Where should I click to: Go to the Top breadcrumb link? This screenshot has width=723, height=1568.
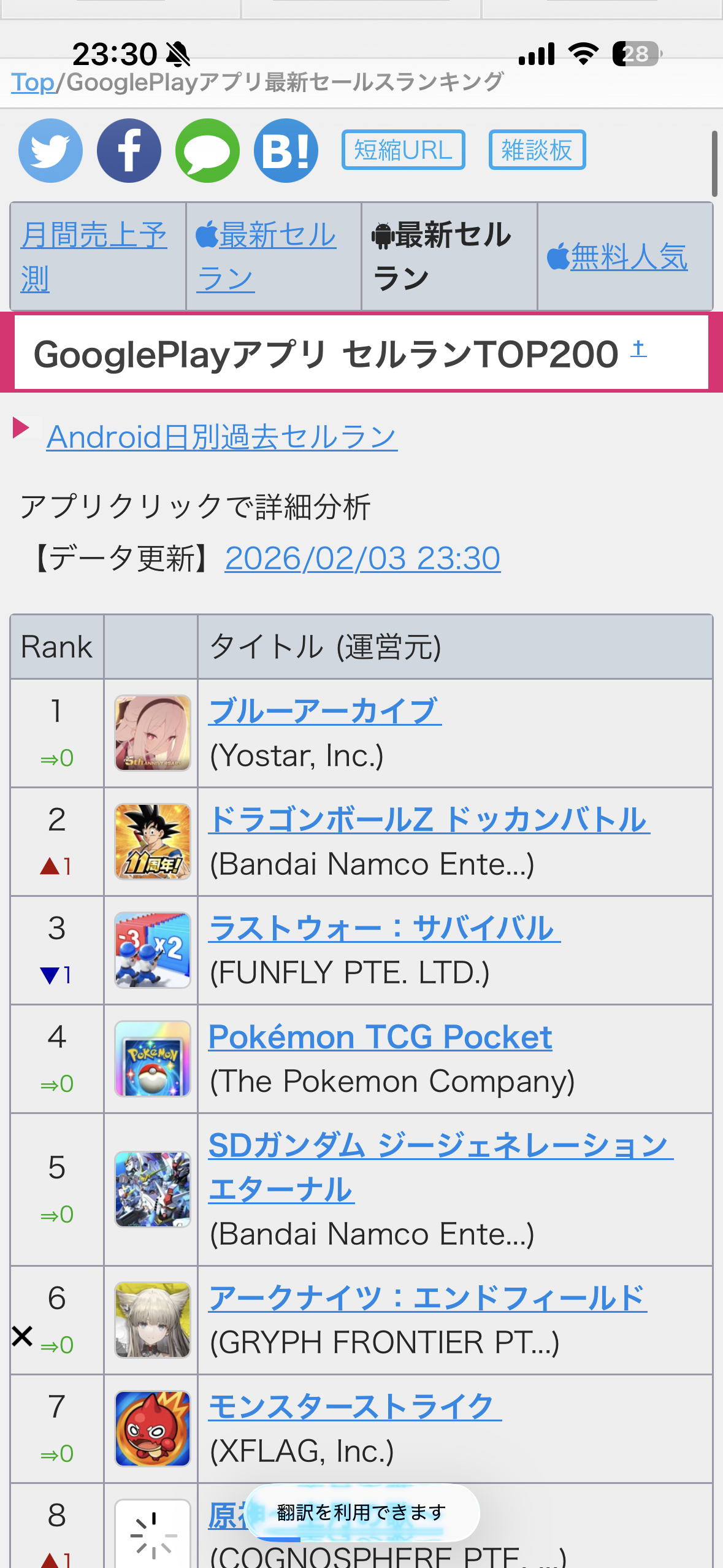click(x=33, y=82)
